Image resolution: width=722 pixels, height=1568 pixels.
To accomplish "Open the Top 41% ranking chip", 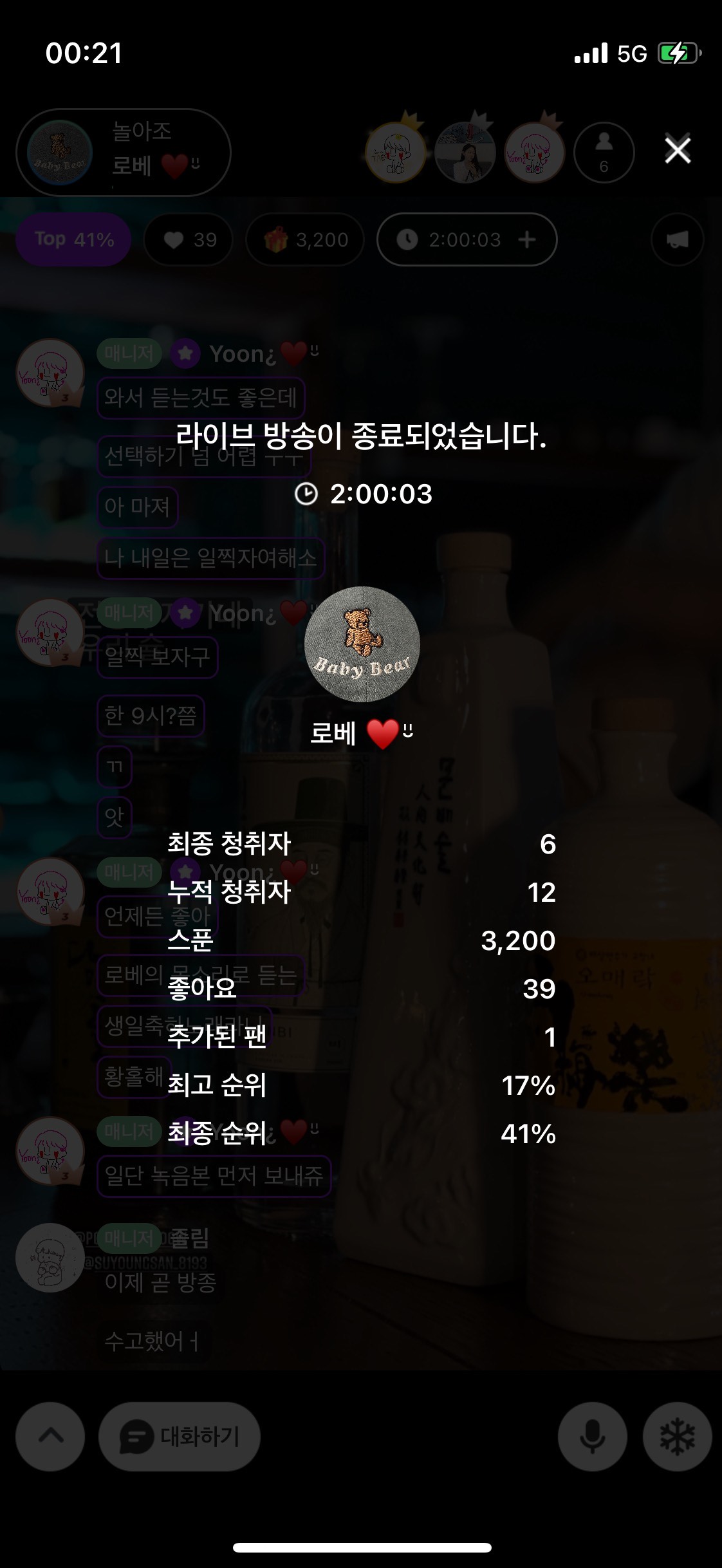I will pos(74,240).
